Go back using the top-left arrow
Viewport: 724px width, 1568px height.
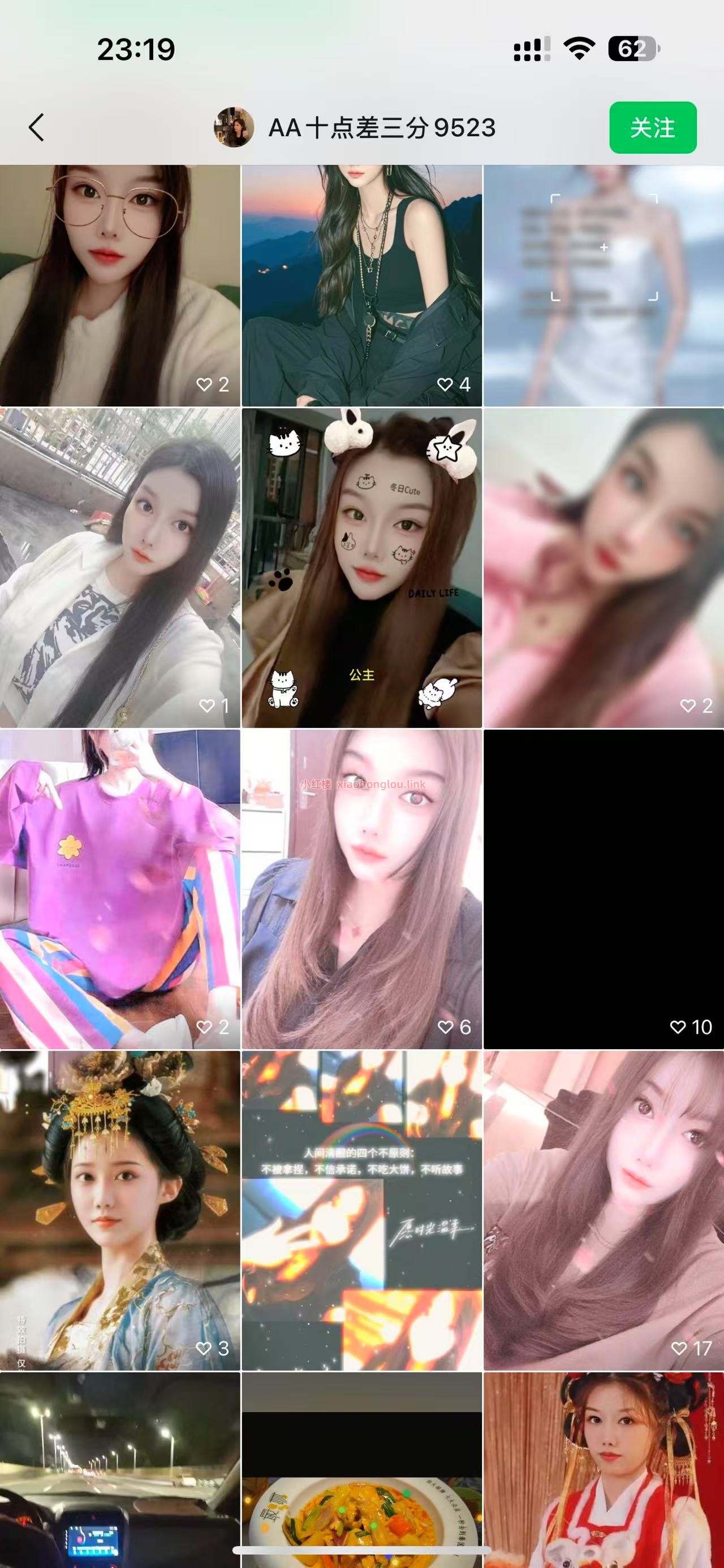(37, 128)
